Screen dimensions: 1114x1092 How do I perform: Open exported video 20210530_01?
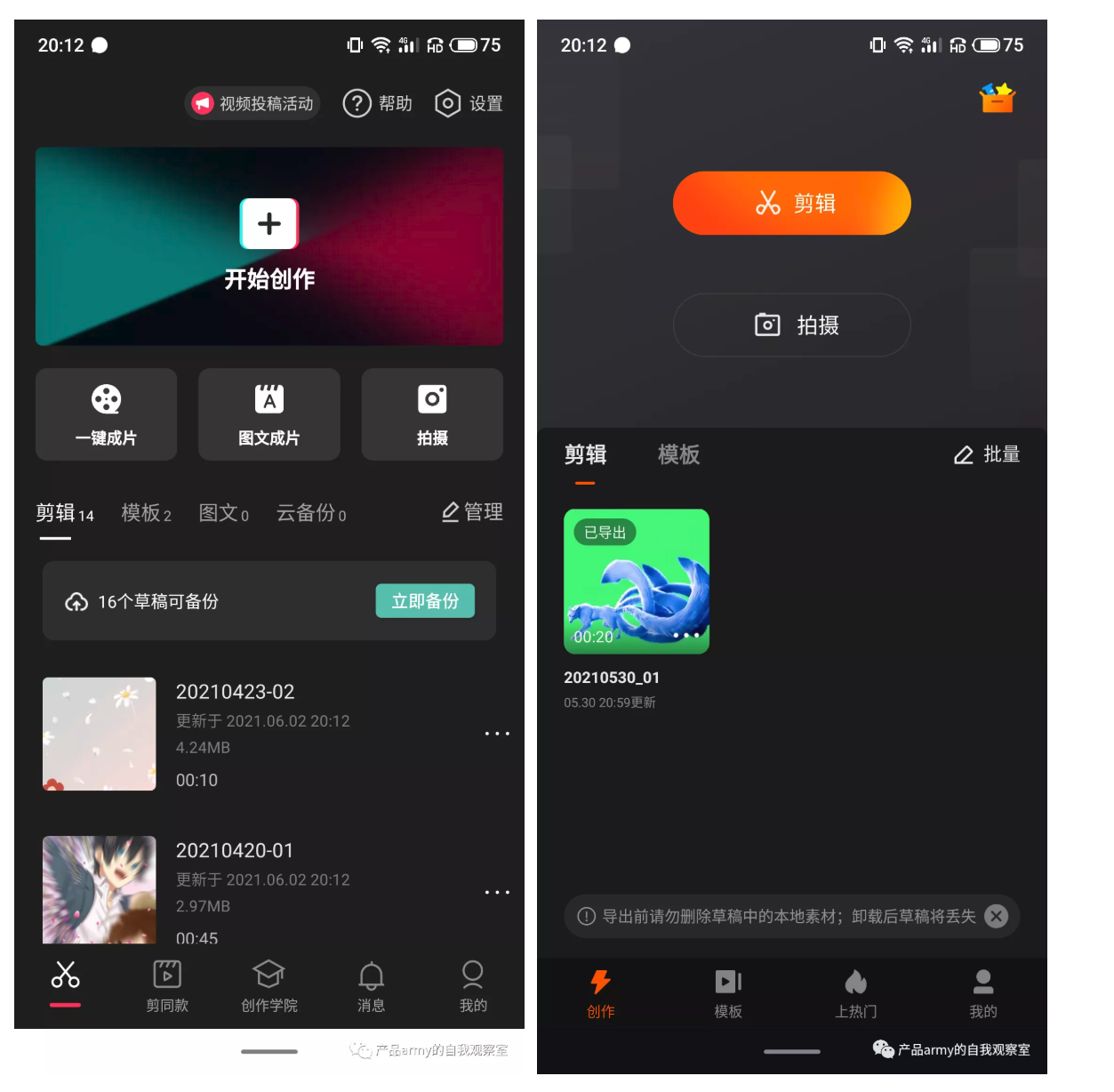(x=637, y=582)
